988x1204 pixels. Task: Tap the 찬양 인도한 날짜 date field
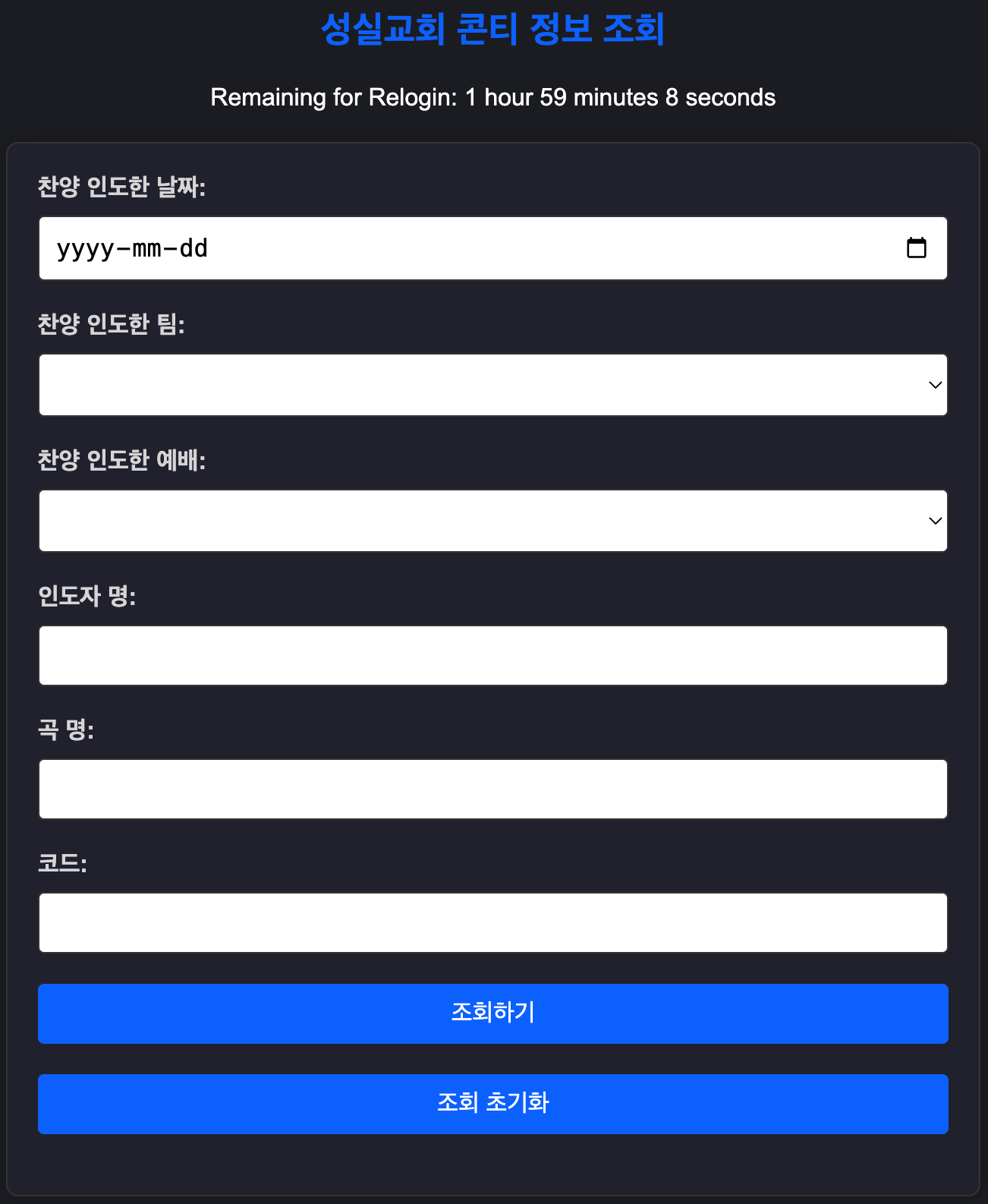455,248
